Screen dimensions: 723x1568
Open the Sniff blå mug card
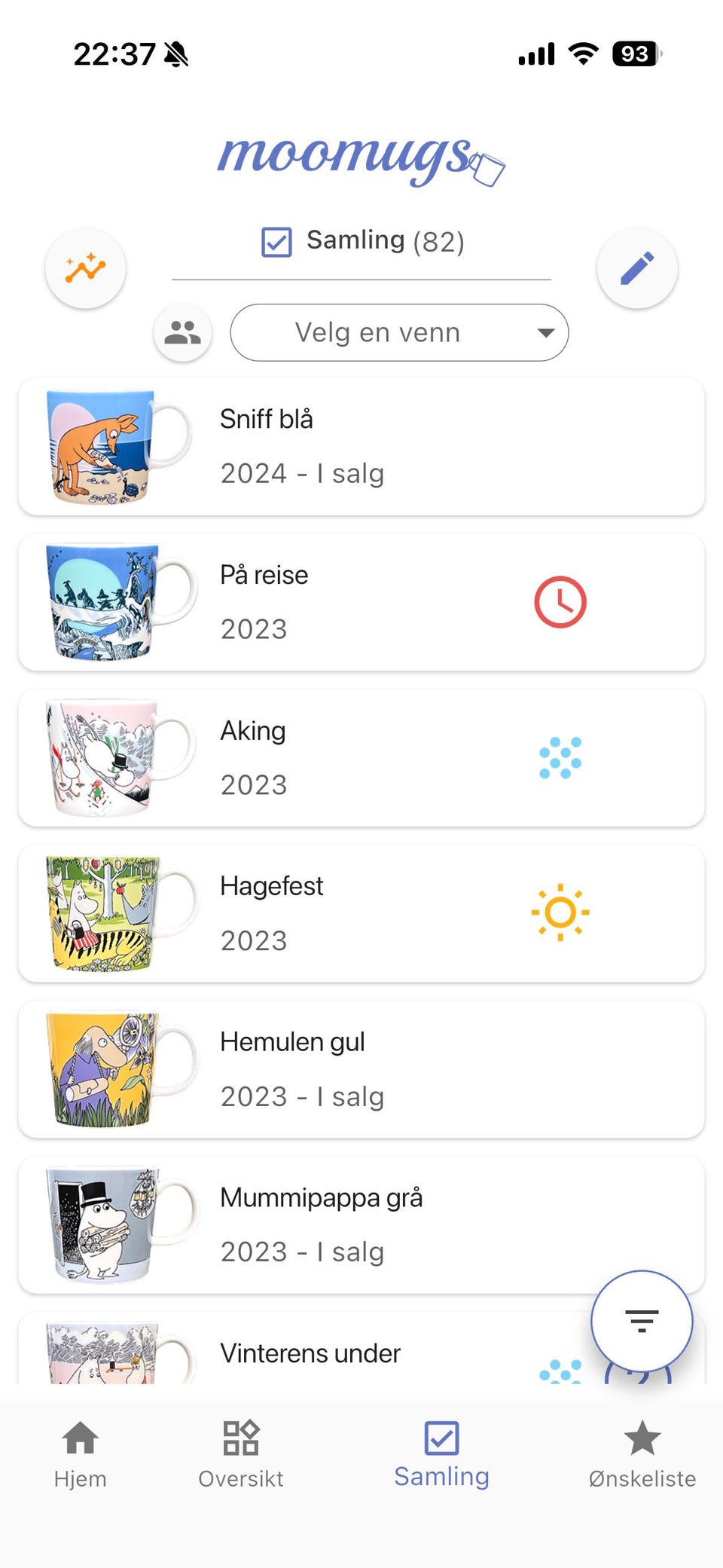(x=361, y=447)
